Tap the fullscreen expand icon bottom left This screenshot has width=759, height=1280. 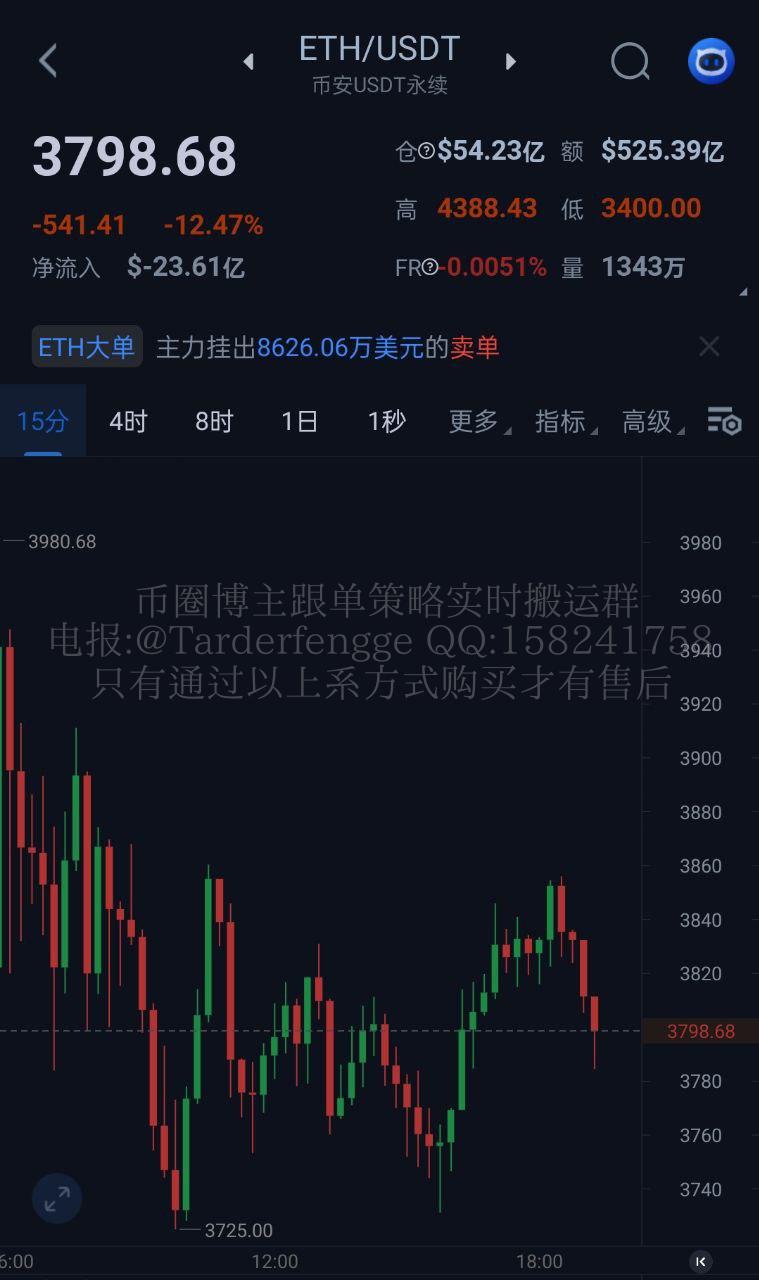pyautogui.click(x=57, y=1198)
